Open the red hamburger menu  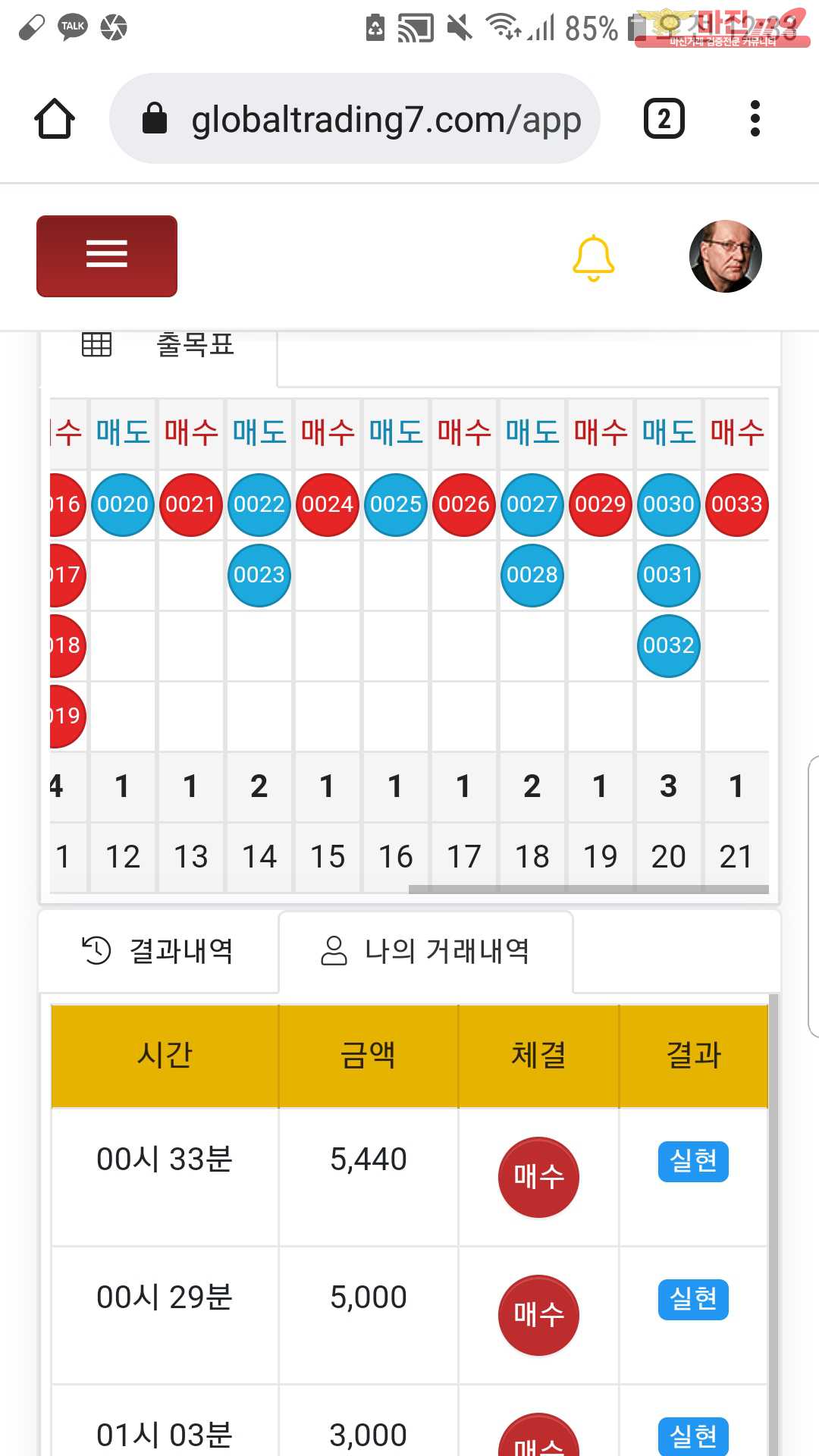pos(107,256)
